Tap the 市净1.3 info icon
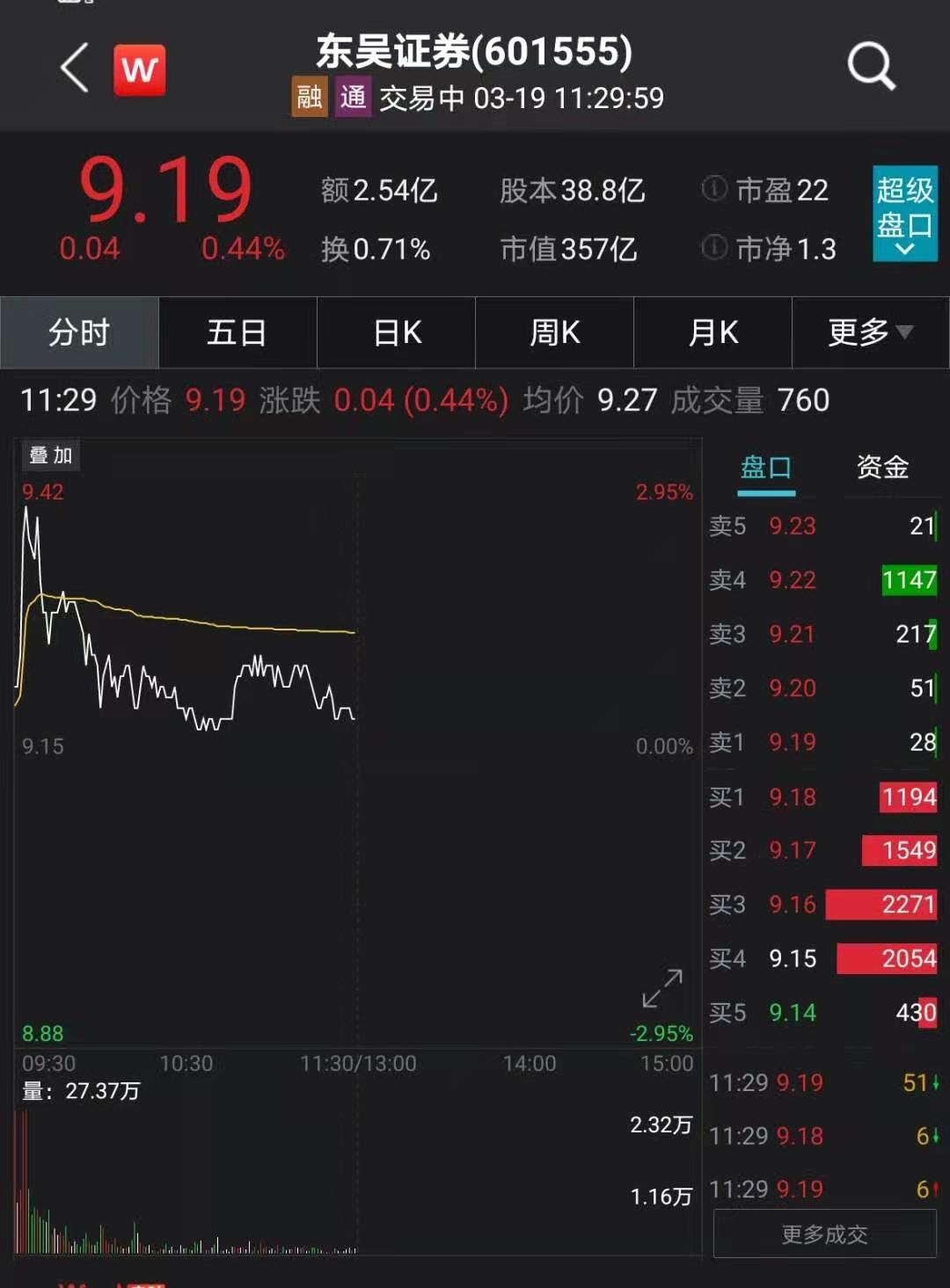 click(714, 249)
